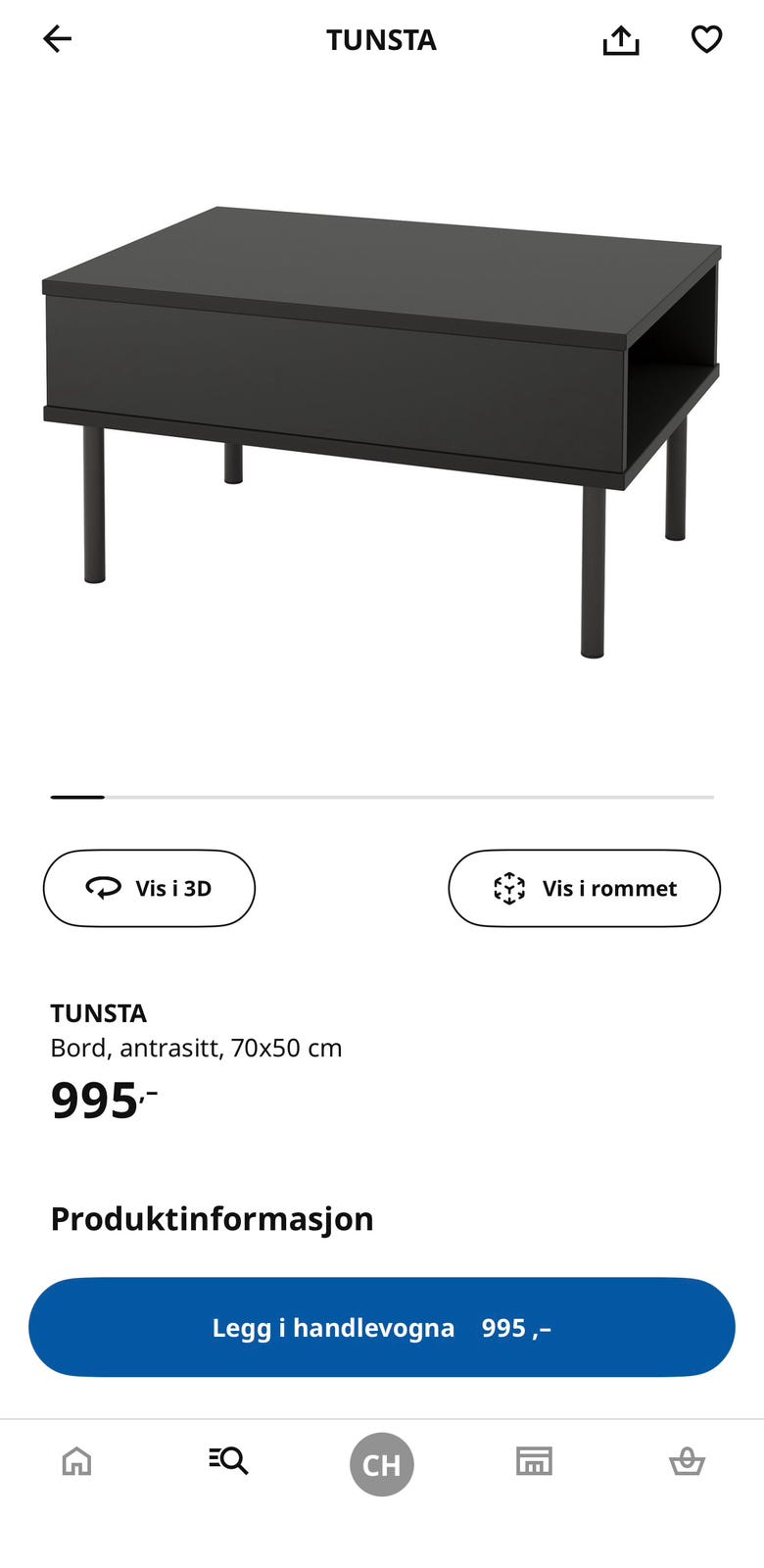Open the shopping basket tab
The image size is (764, 1568).
[x=687, y=1461]
